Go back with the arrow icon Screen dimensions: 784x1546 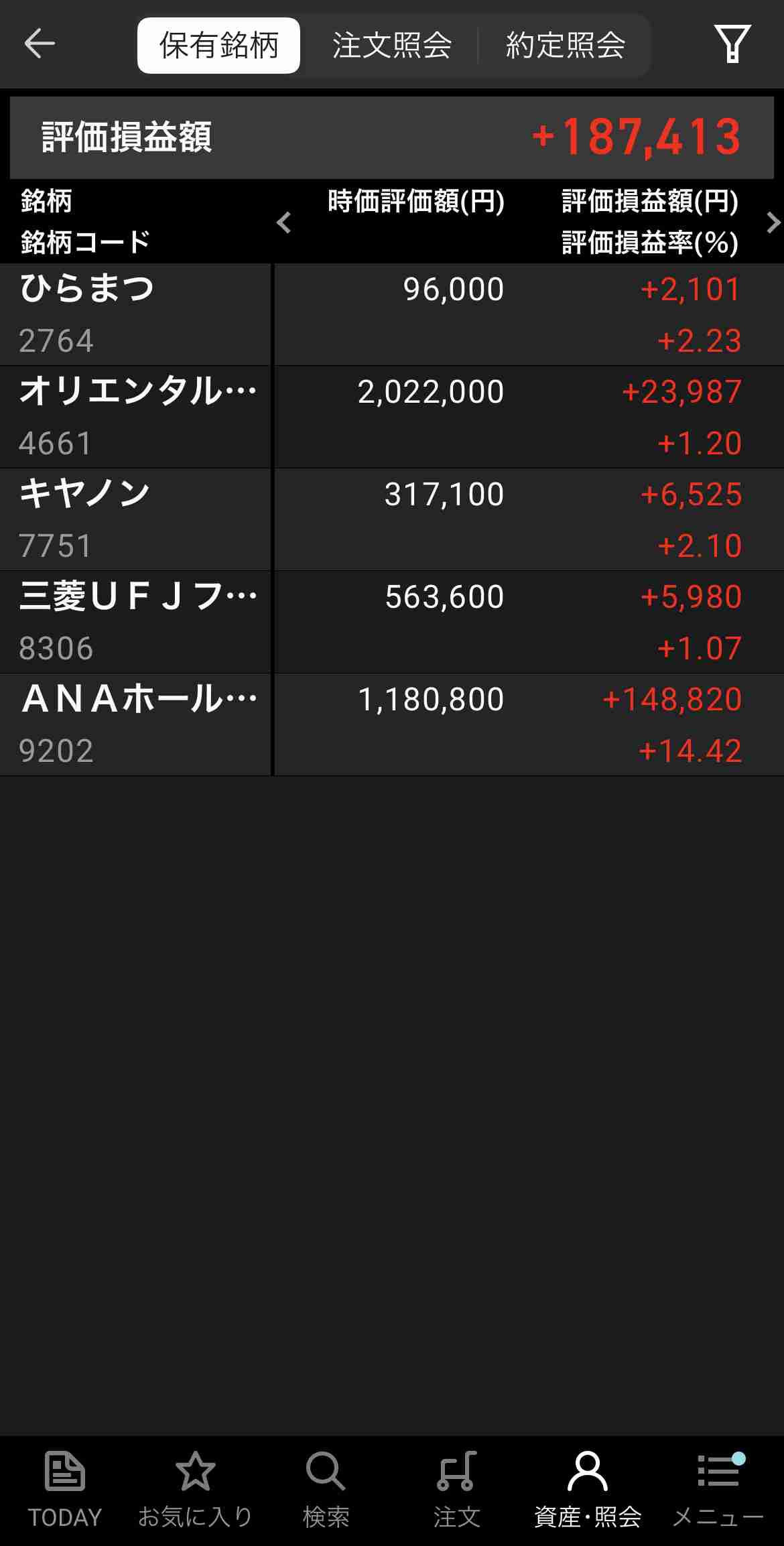(40, 44)
